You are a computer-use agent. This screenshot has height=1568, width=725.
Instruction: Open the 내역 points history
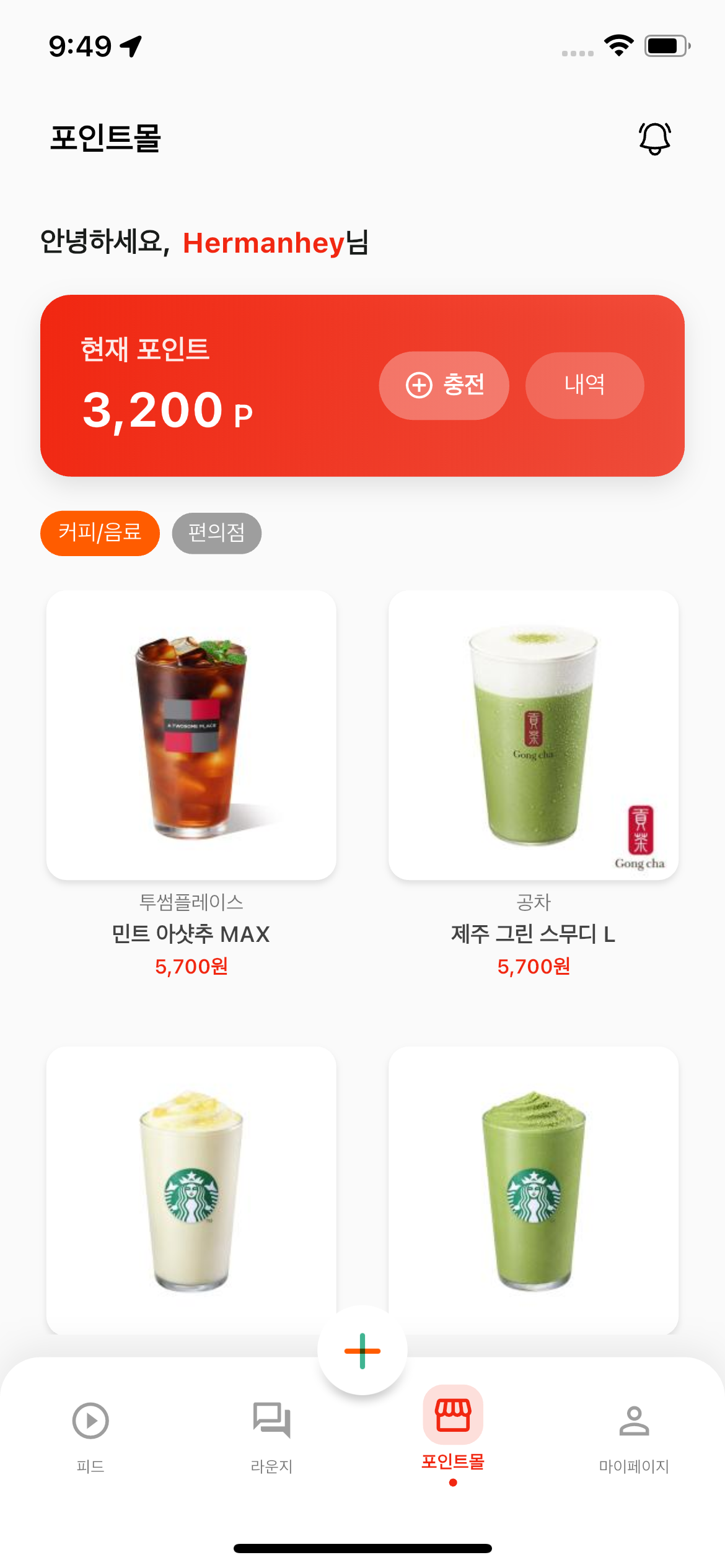click(584, 385)
